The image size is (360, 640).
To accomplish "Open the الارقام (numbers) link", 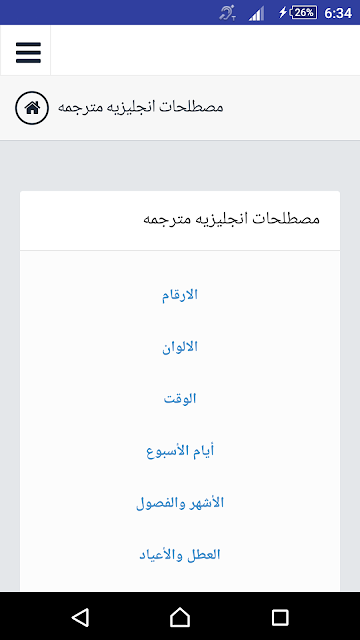I will coord(180,295).
